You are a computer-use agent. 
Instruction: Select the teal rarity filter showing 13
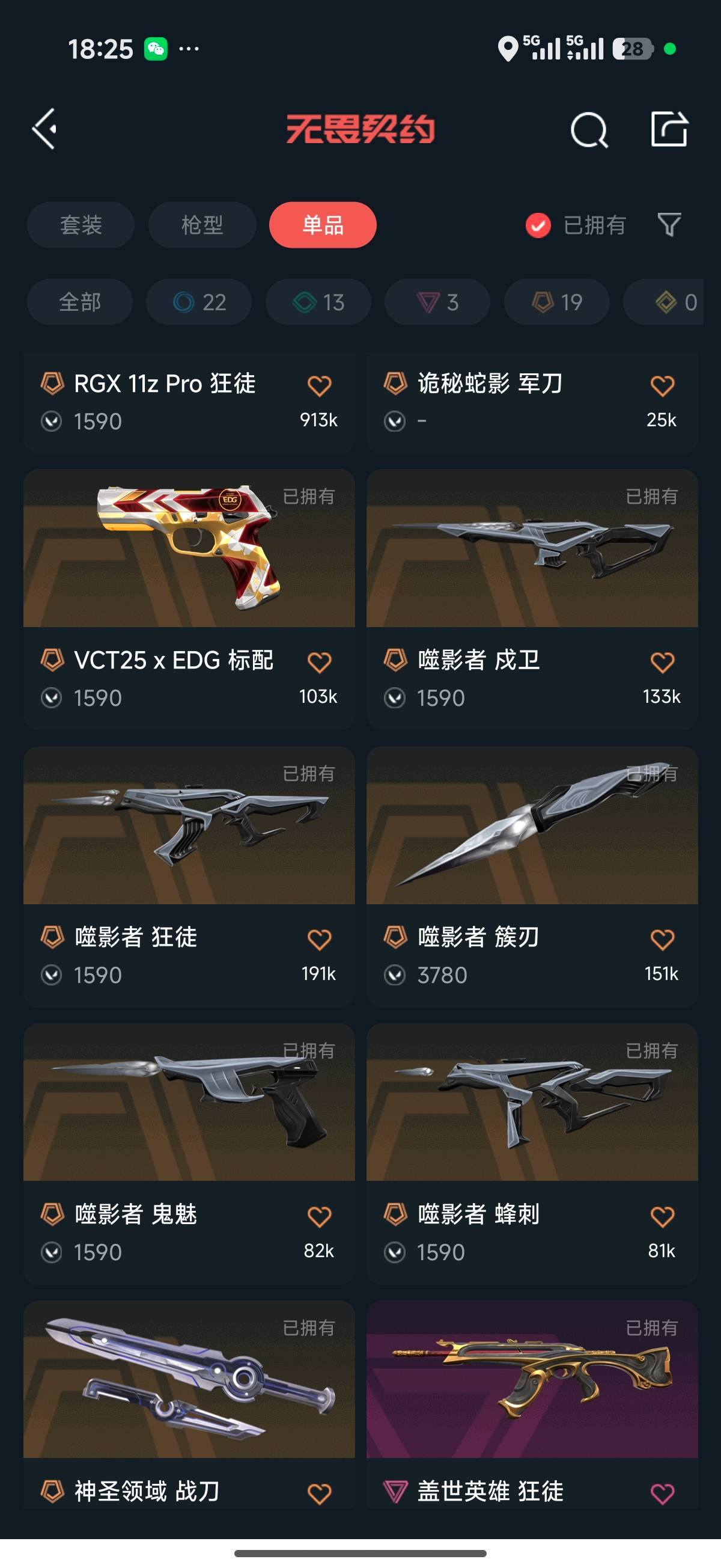click(318, 302)
